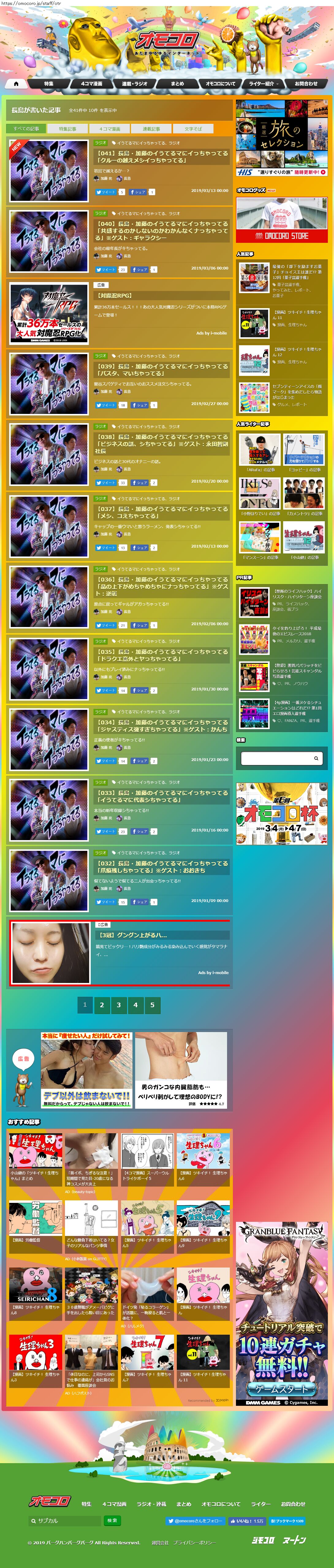
Task: Go to page 5 of the articles
Action: pyautogui.click(x=152, y=1005)
